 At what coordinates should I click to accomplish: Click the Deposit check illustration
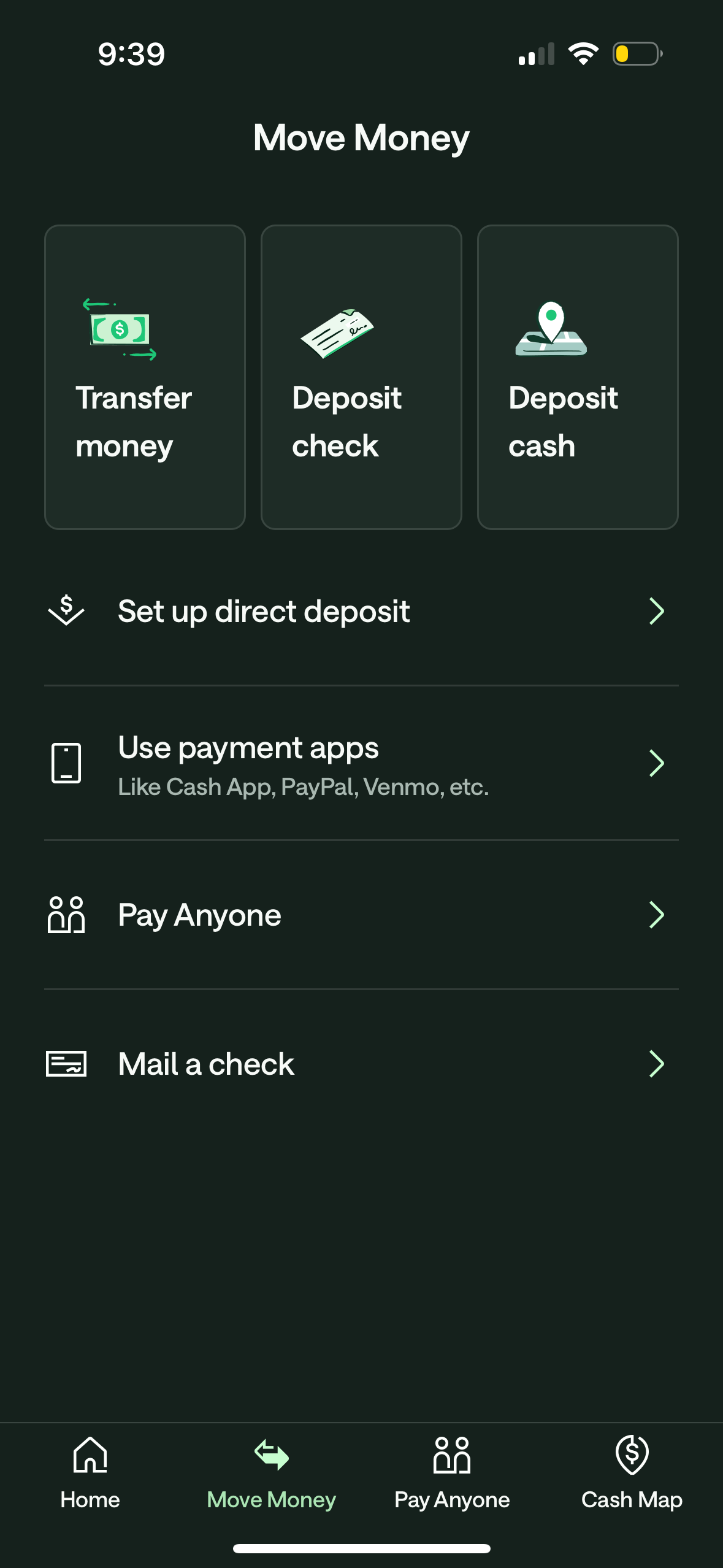338,334
